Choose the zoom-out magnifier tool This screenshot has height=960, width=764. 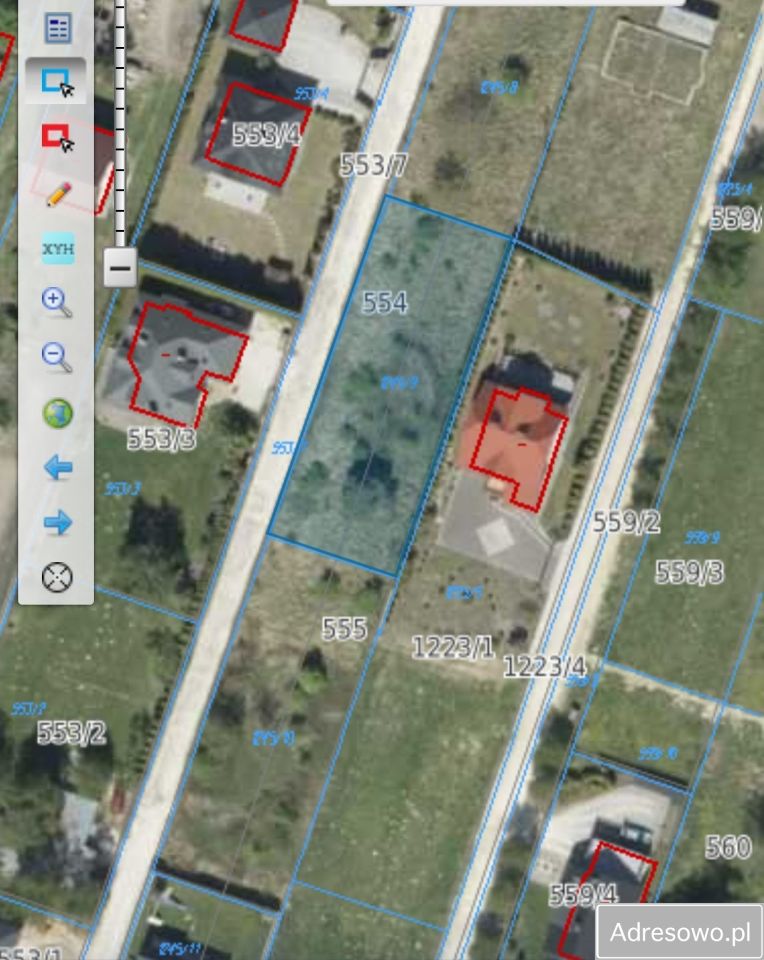click(x=57, y=357)
